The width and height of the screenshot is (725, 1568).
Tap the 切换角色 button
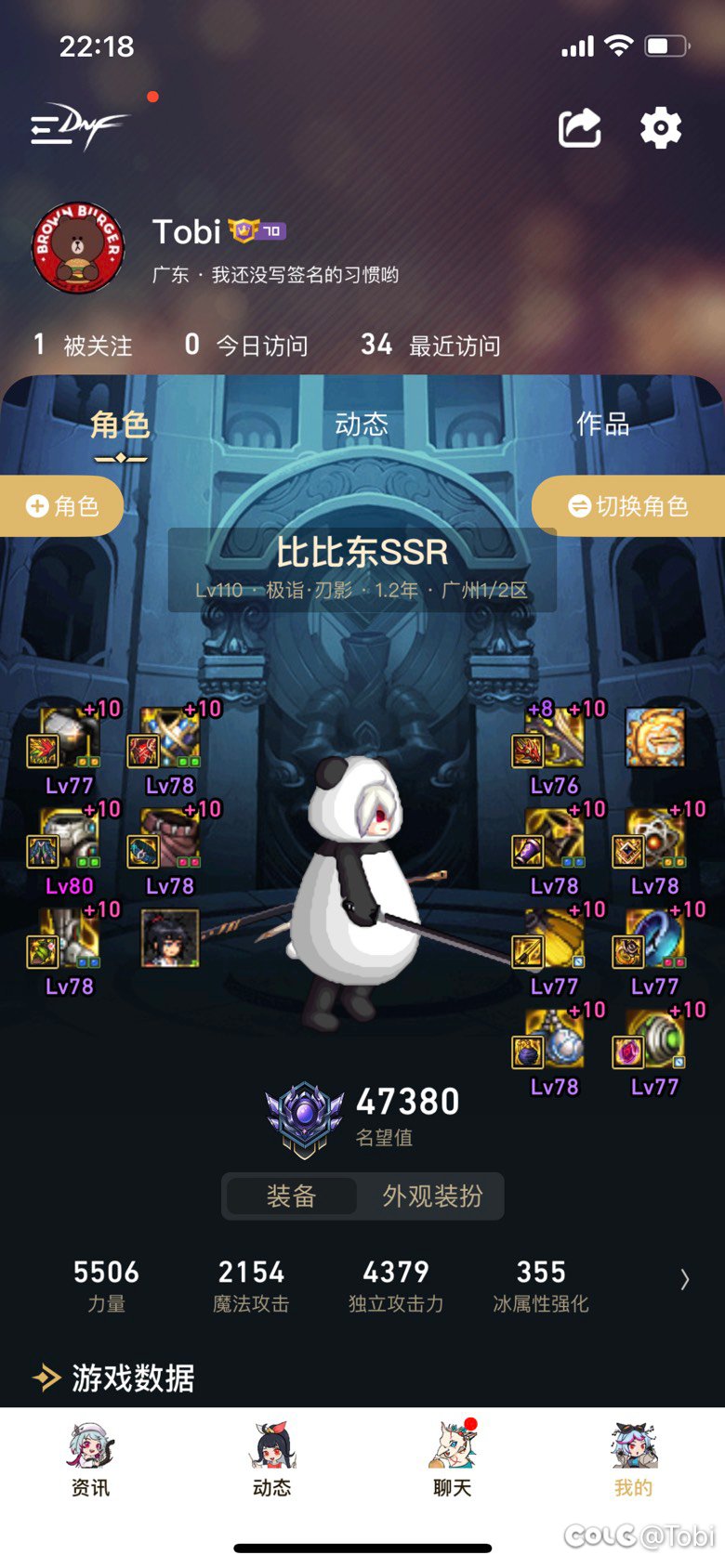(x=628, y=505)
